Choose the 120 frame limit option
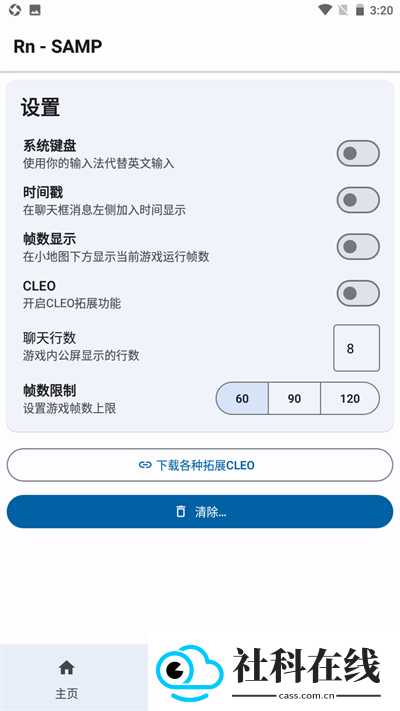 pos(350,399)
